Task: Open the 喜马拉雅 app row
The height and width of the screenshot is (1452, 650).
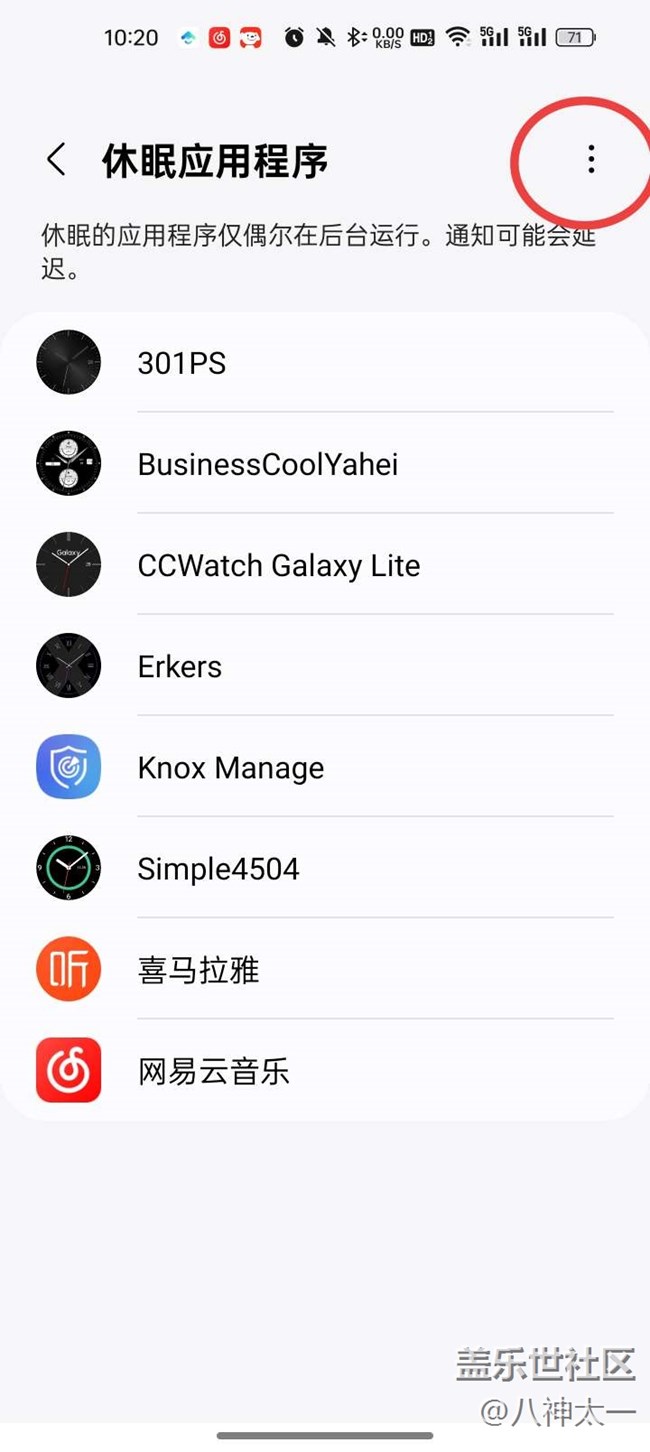Action: click(x=325, y=970)
